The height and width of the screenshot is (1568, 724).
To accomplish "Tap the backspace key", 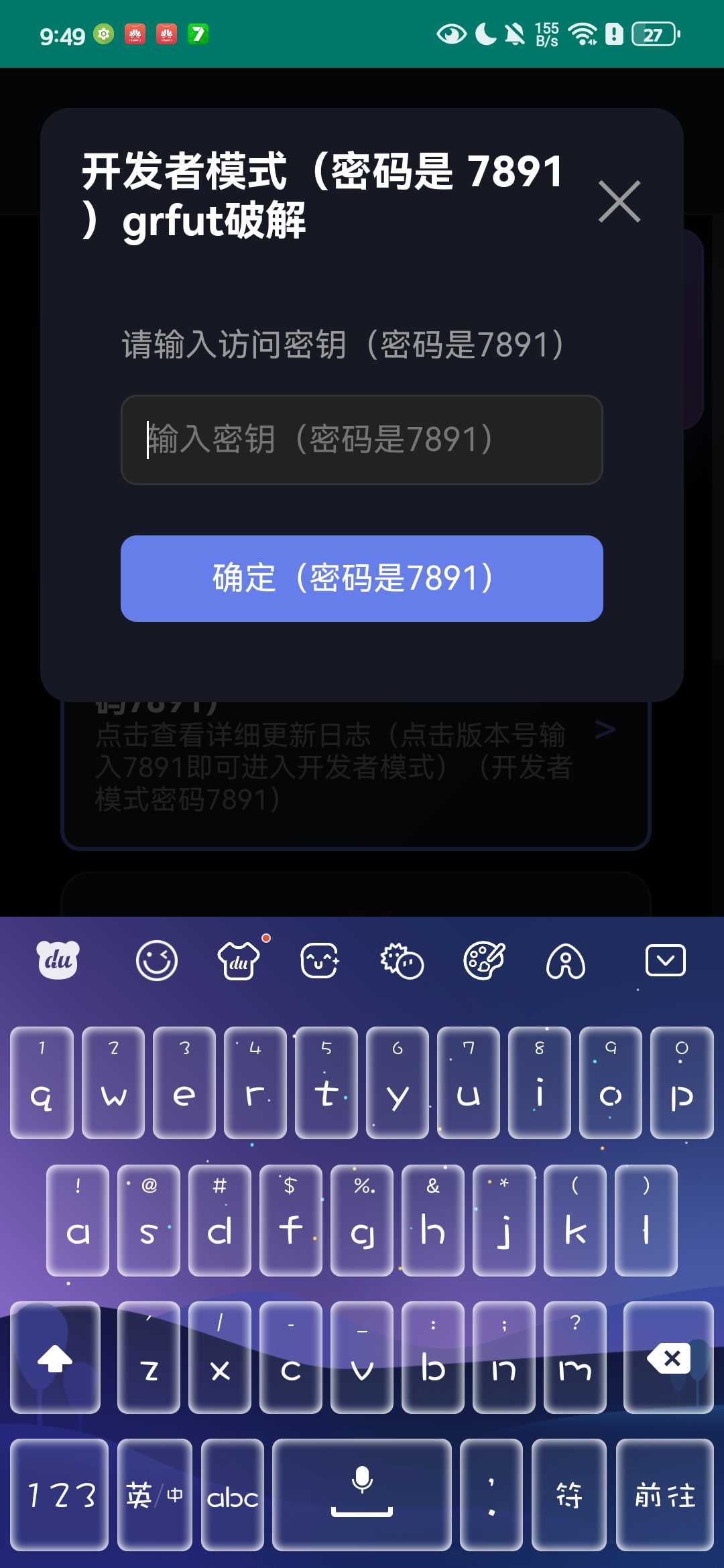I will (x=668, y=1358).
